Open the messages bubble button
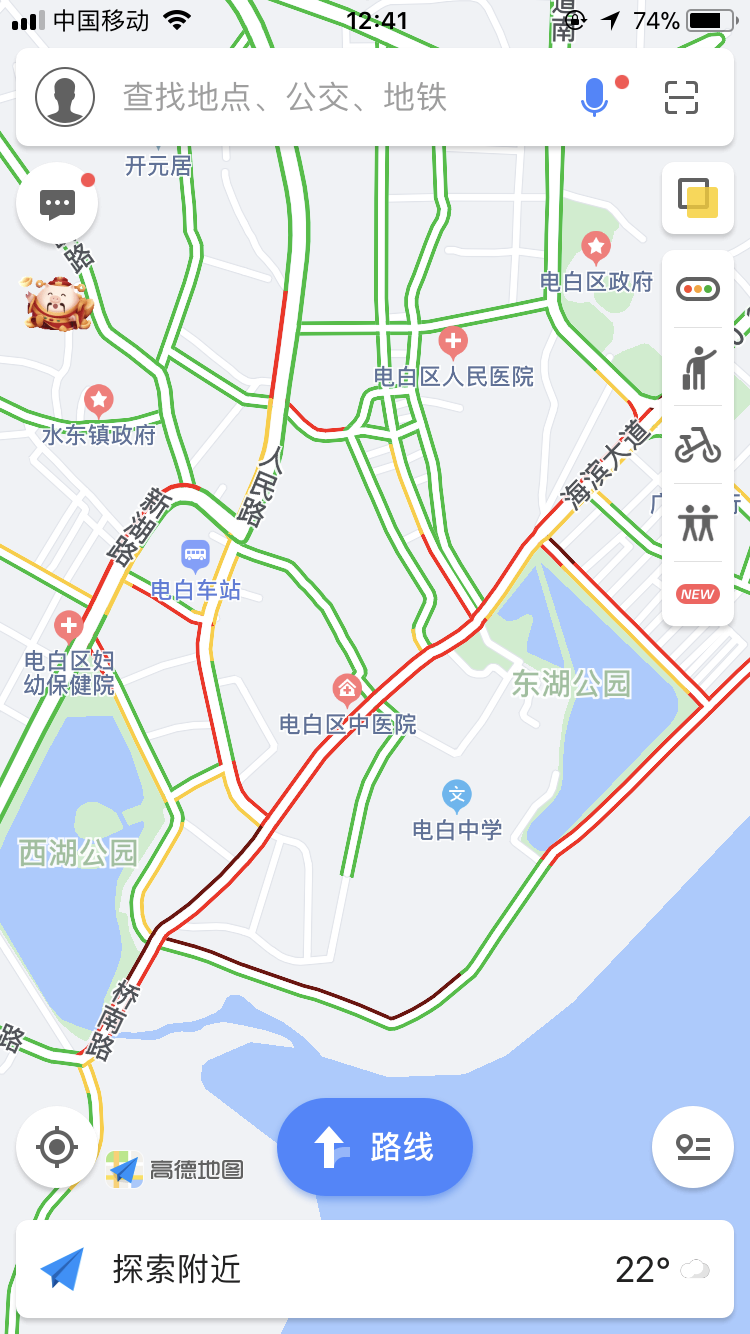This screenshot has width=750, height=1334. (57, 204)
